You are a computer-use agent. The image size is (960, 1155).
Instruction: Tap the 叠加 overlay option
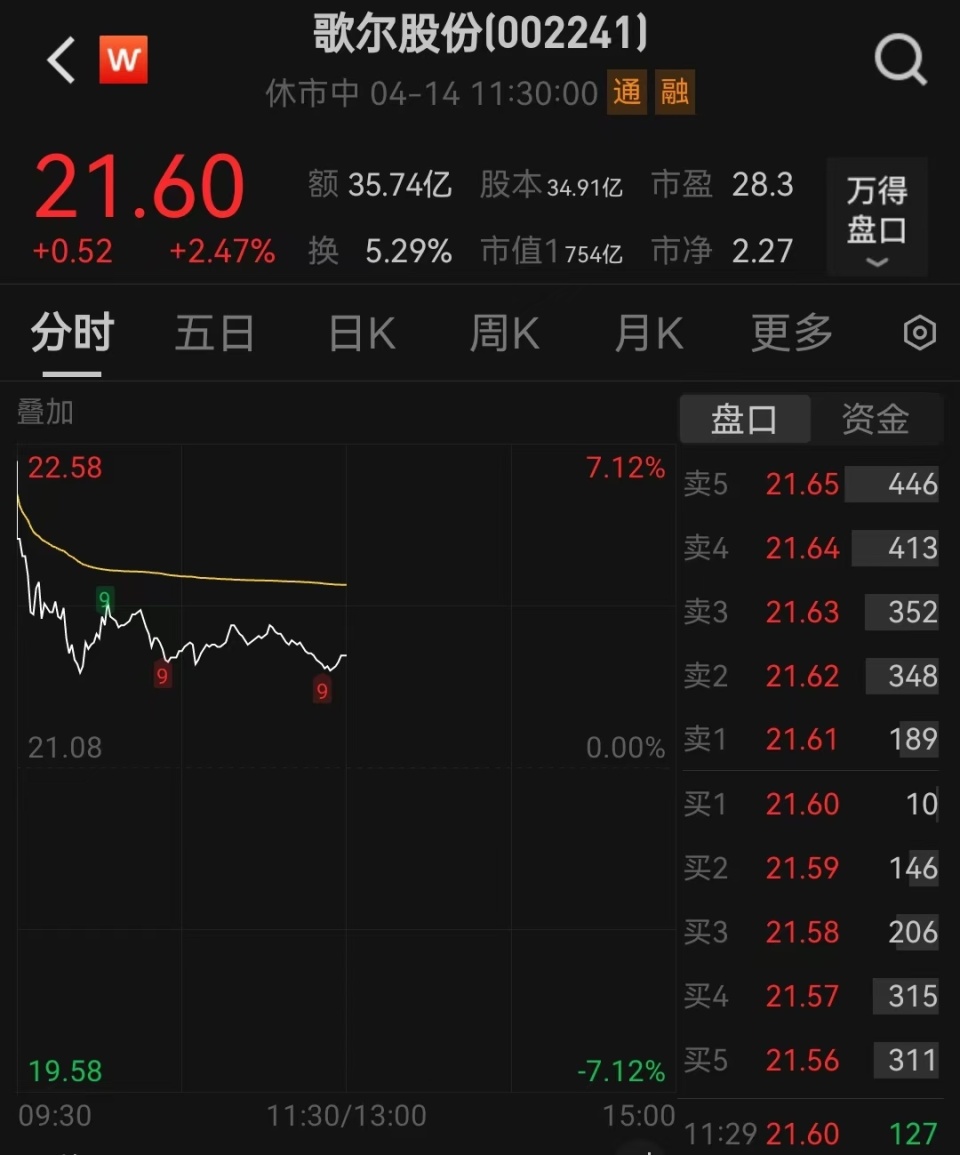click(46, 412)
